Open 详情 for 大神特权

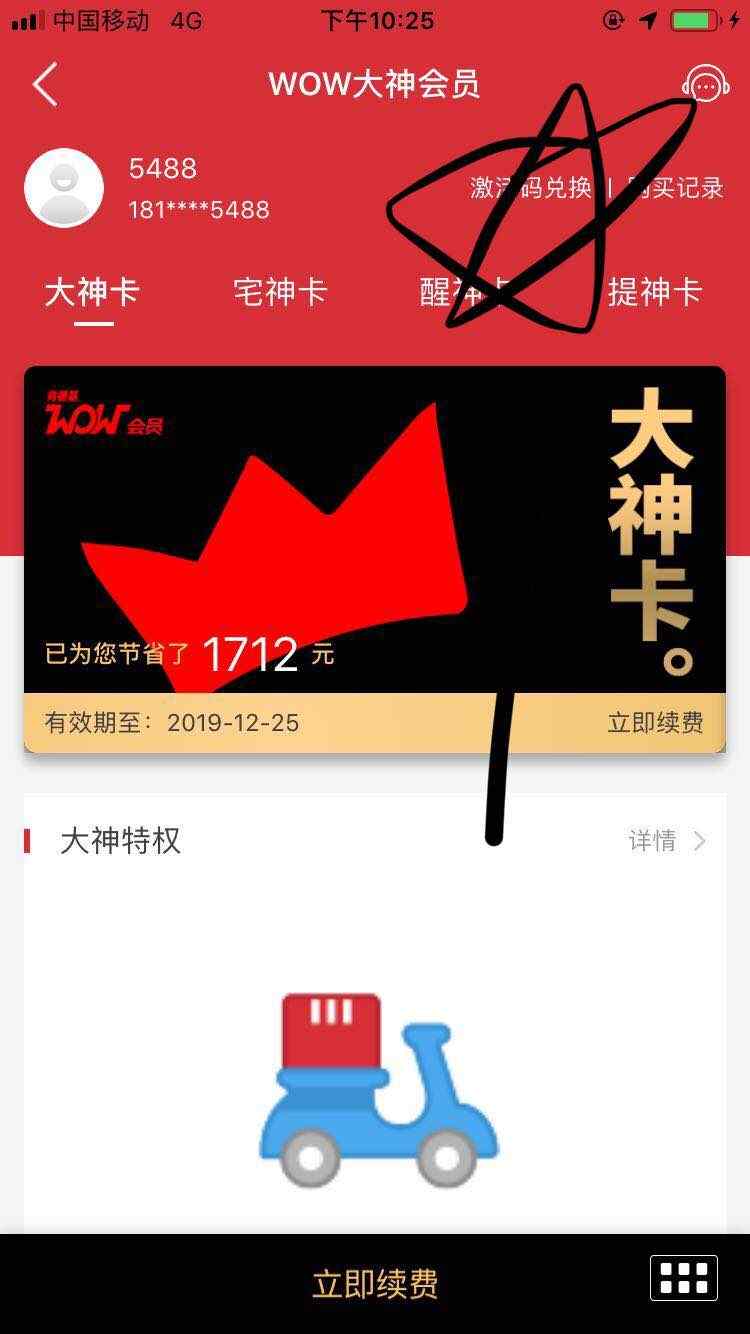coord(666,841)
